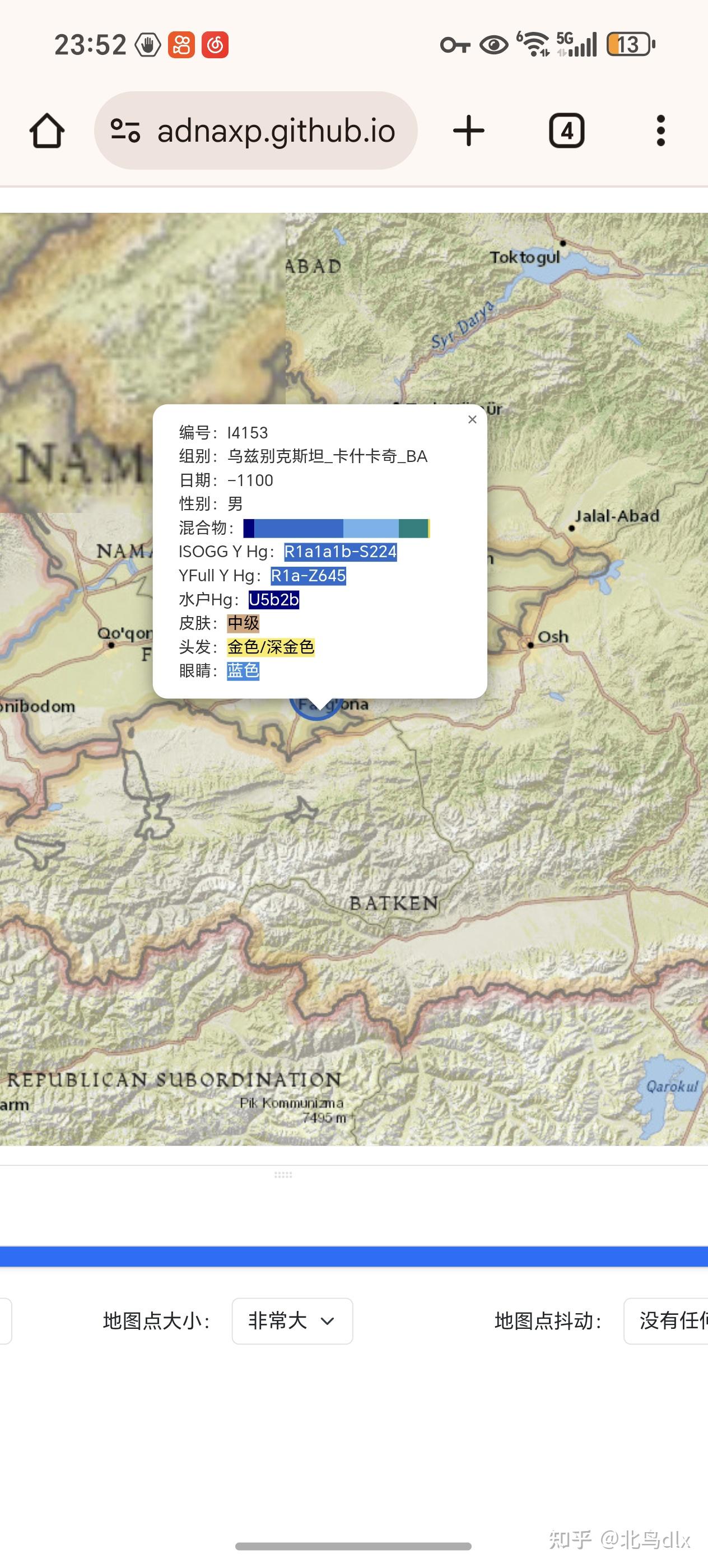708x1568 pixels.
Task: Open the browser overflow menu
Action: point(660,131)
